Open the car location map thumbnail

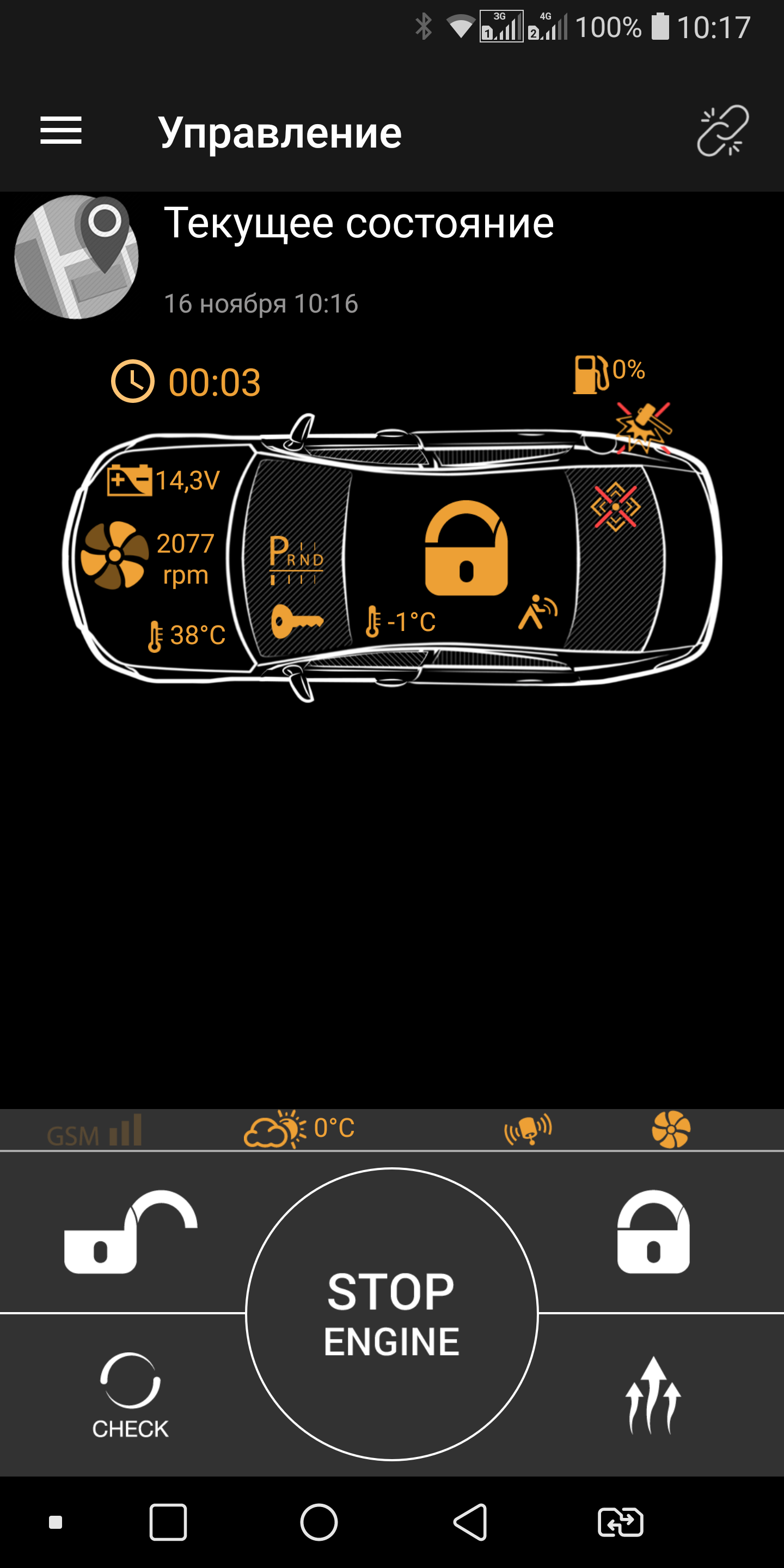click(x=77, y=257)
